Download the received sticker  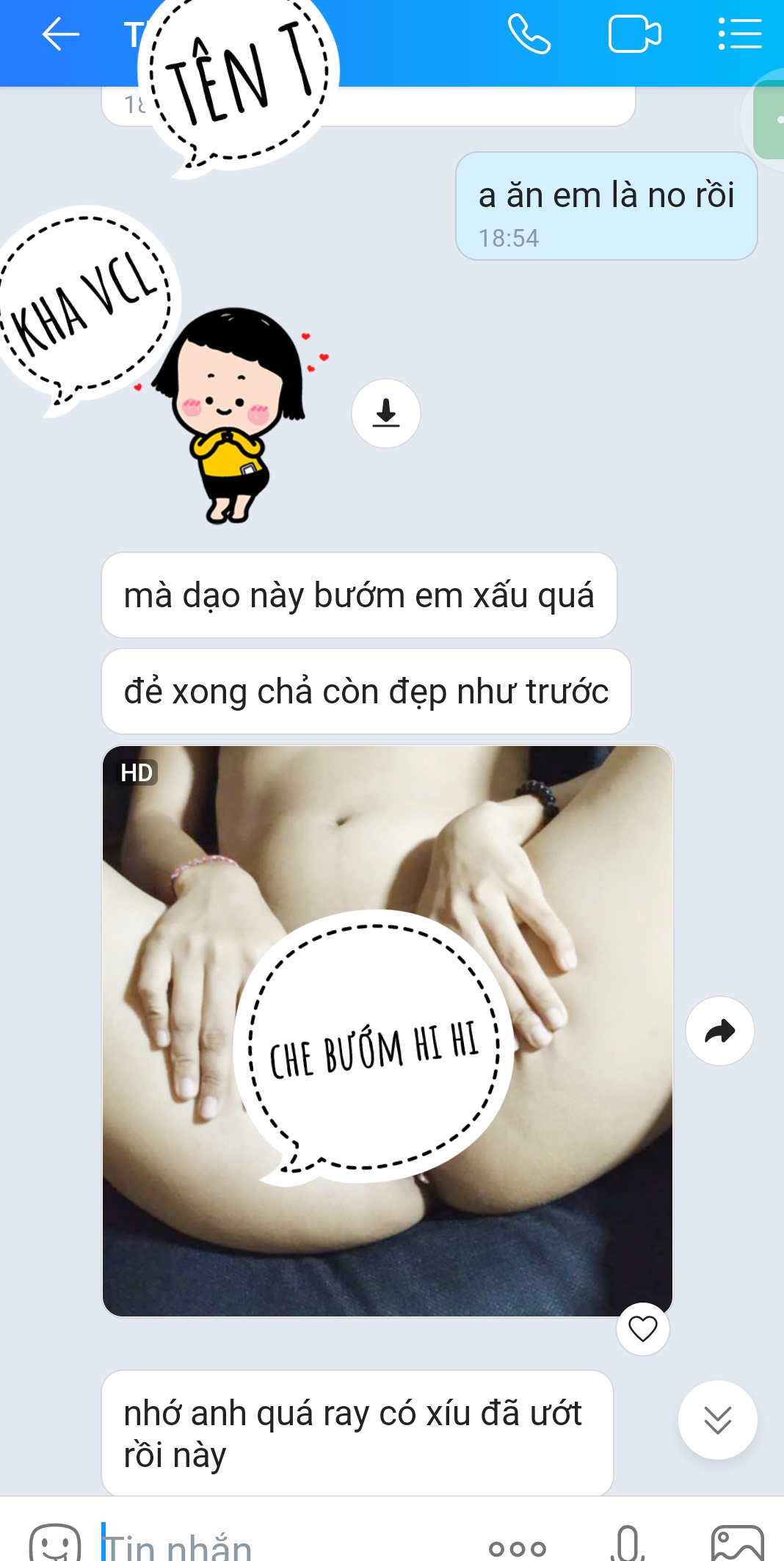386,413
